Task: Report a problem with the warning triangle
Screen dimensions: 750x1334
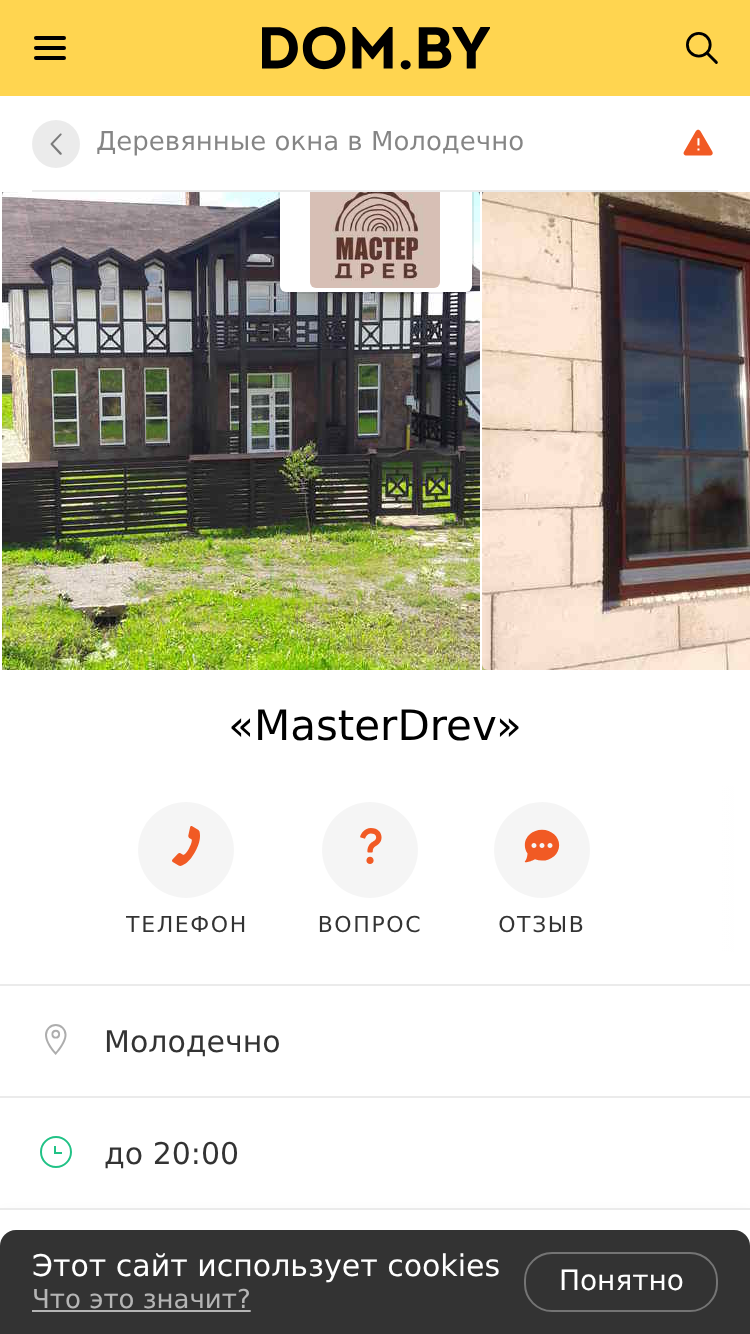Action: click(698, 143)
